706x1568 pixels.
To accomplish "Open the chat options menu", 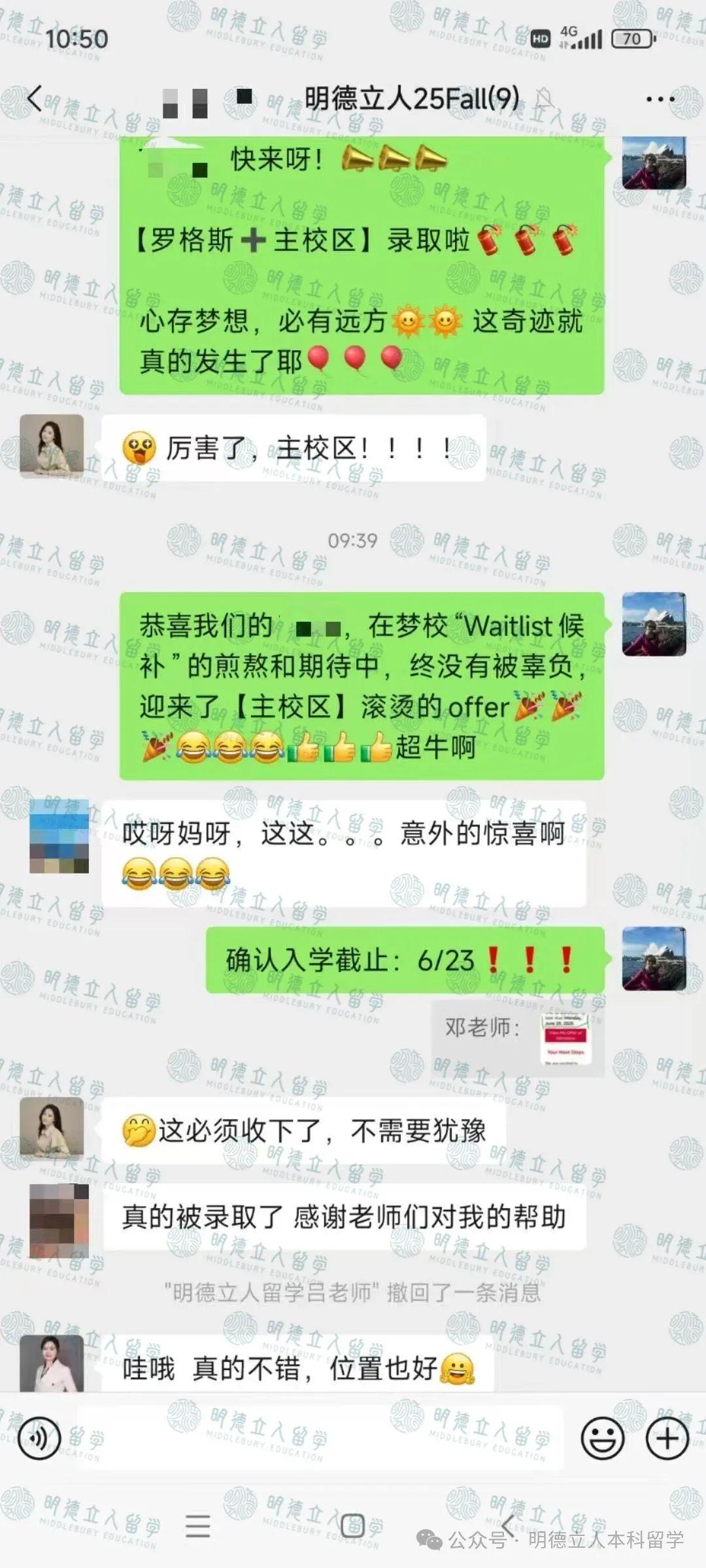I will click(x=660, y=99).
